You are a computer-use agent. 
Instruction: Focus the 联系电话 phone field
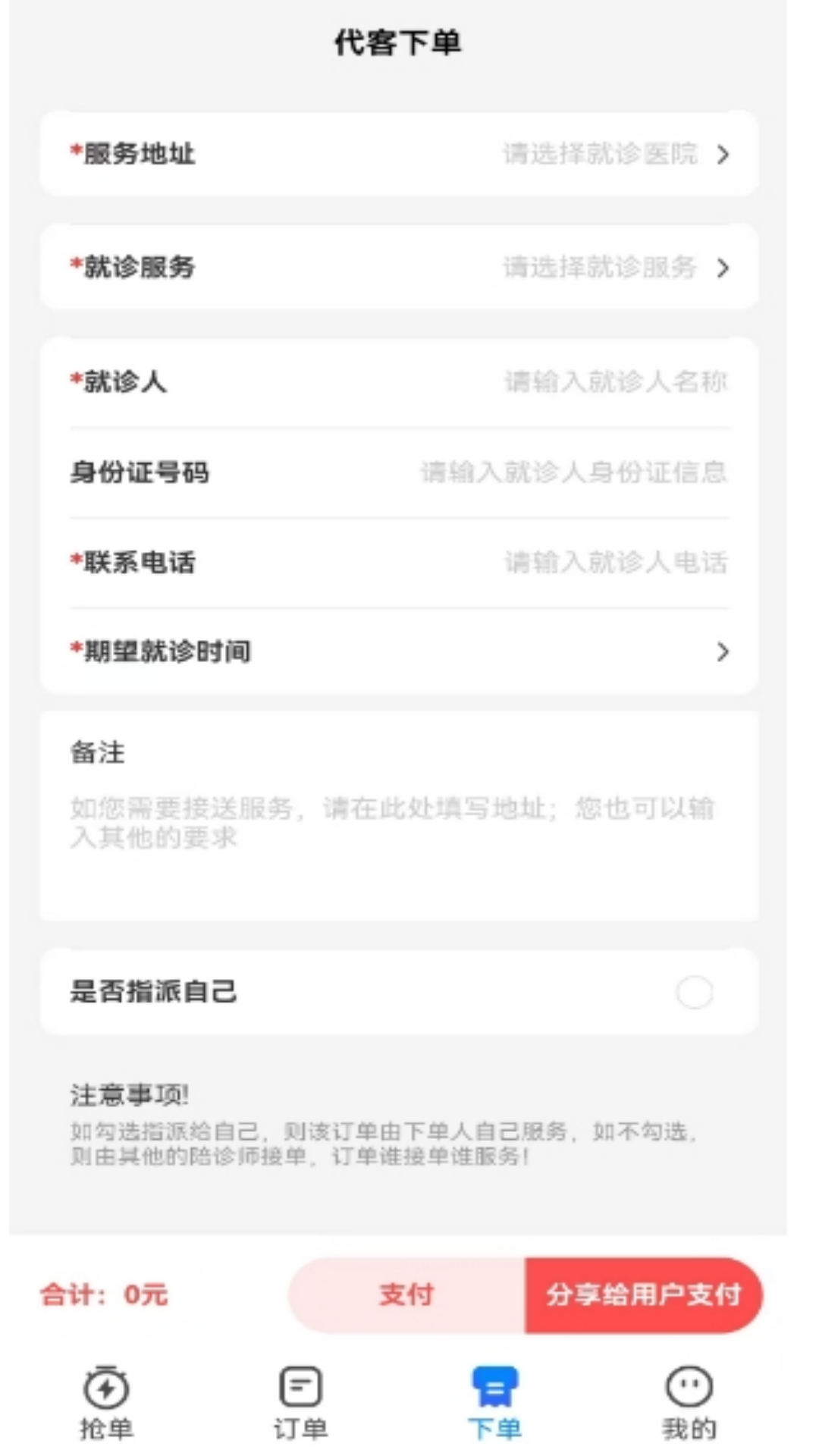tap(614, 562)
